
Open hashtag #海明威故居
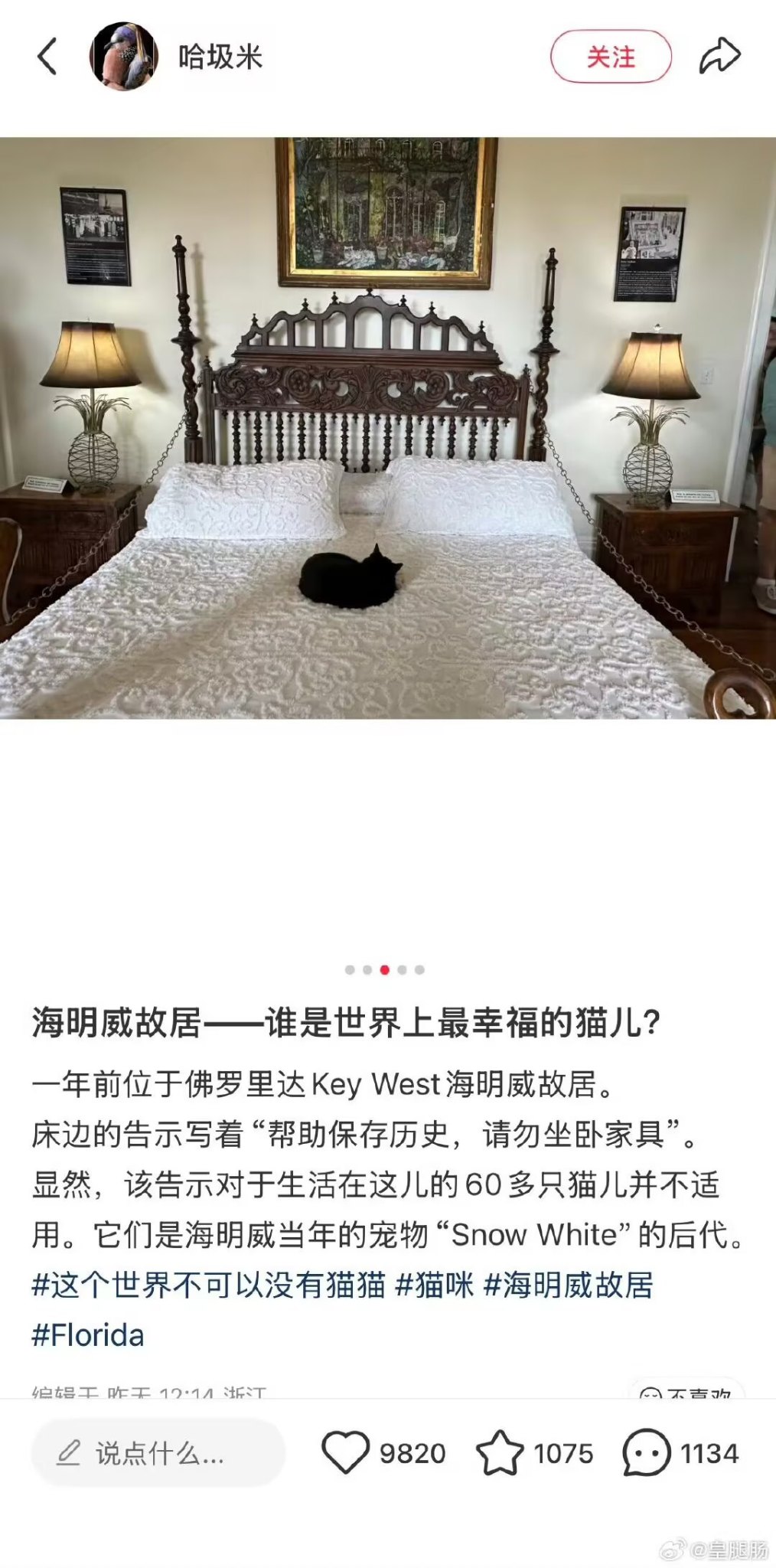[569, 1285]
